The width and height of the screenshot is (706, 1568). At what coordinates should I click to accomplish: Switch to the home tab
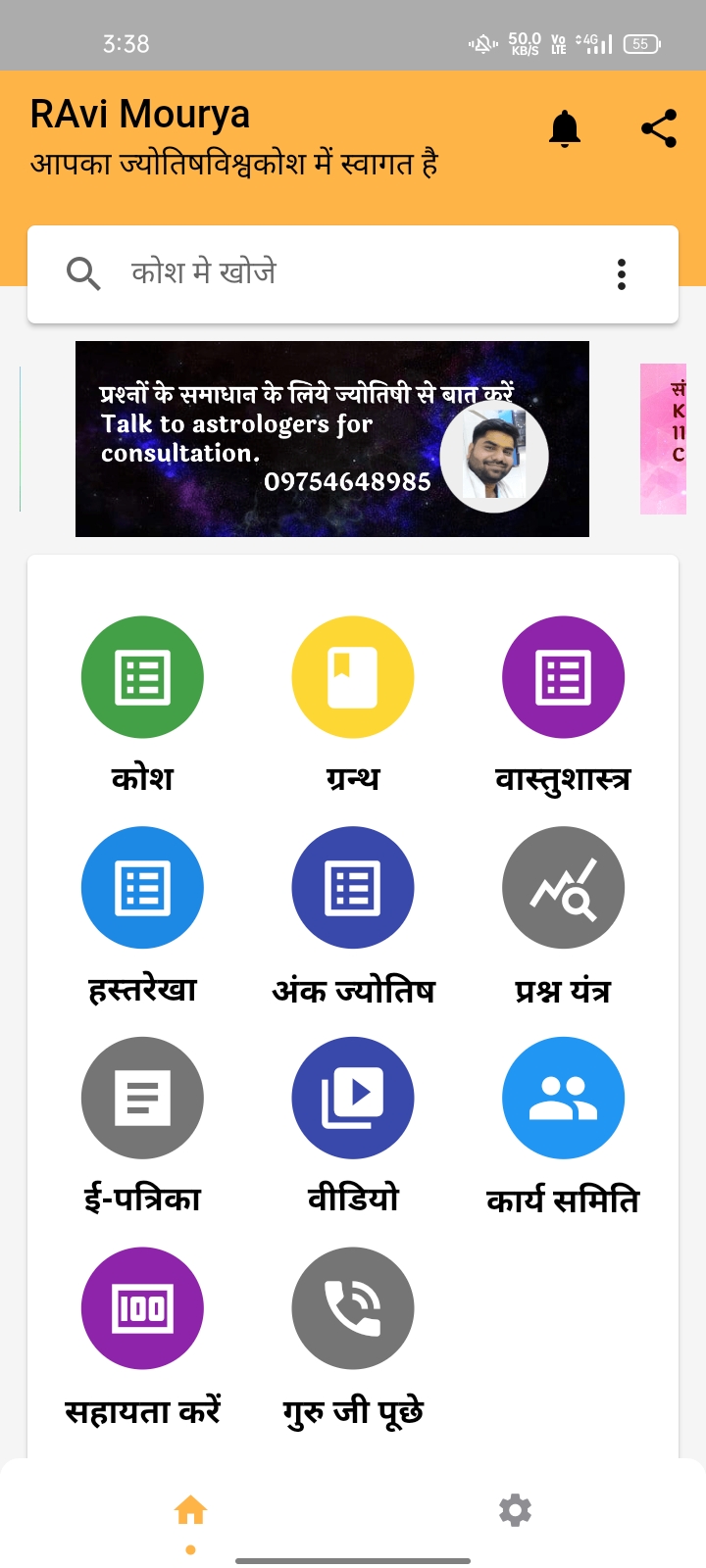click(190, 1510)
